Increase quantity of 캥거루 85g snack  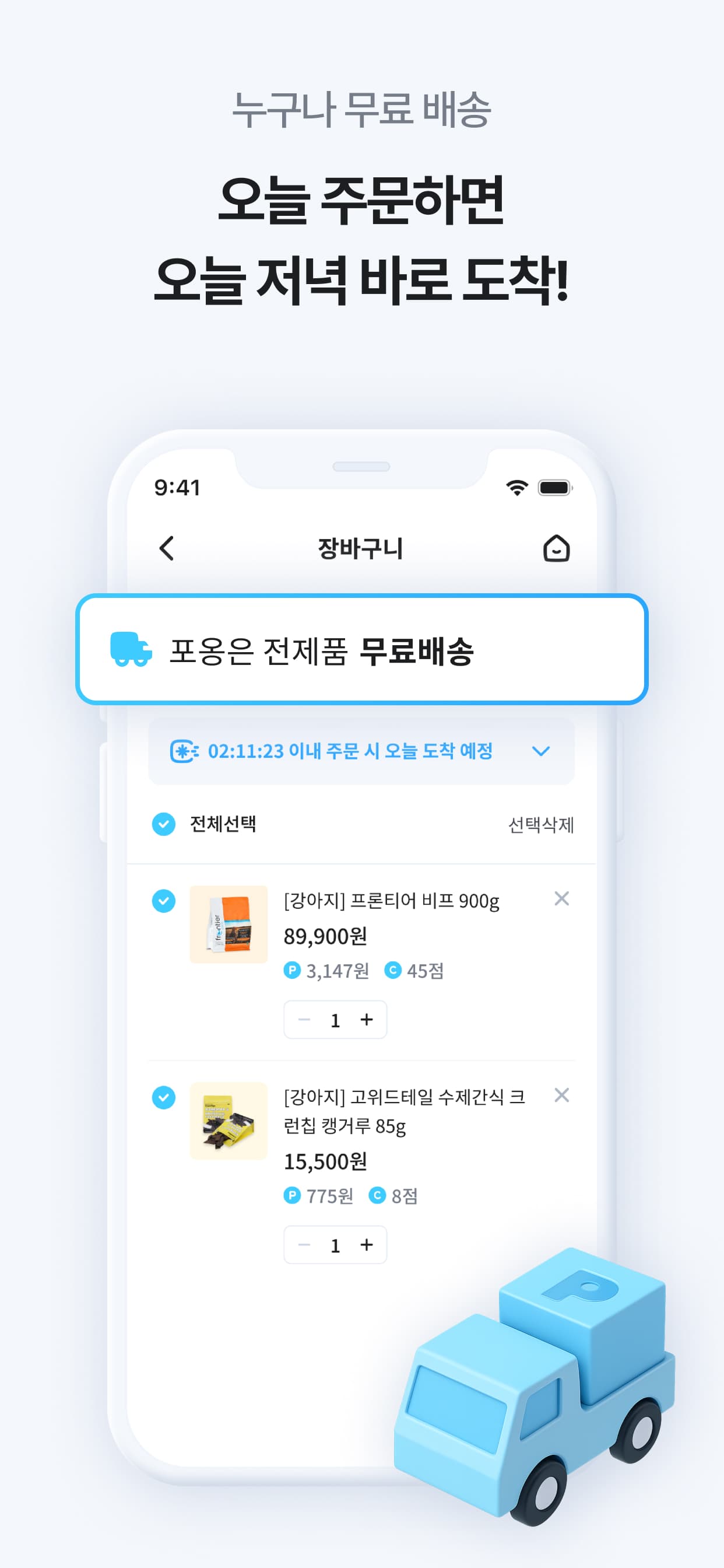[367, 1244]
